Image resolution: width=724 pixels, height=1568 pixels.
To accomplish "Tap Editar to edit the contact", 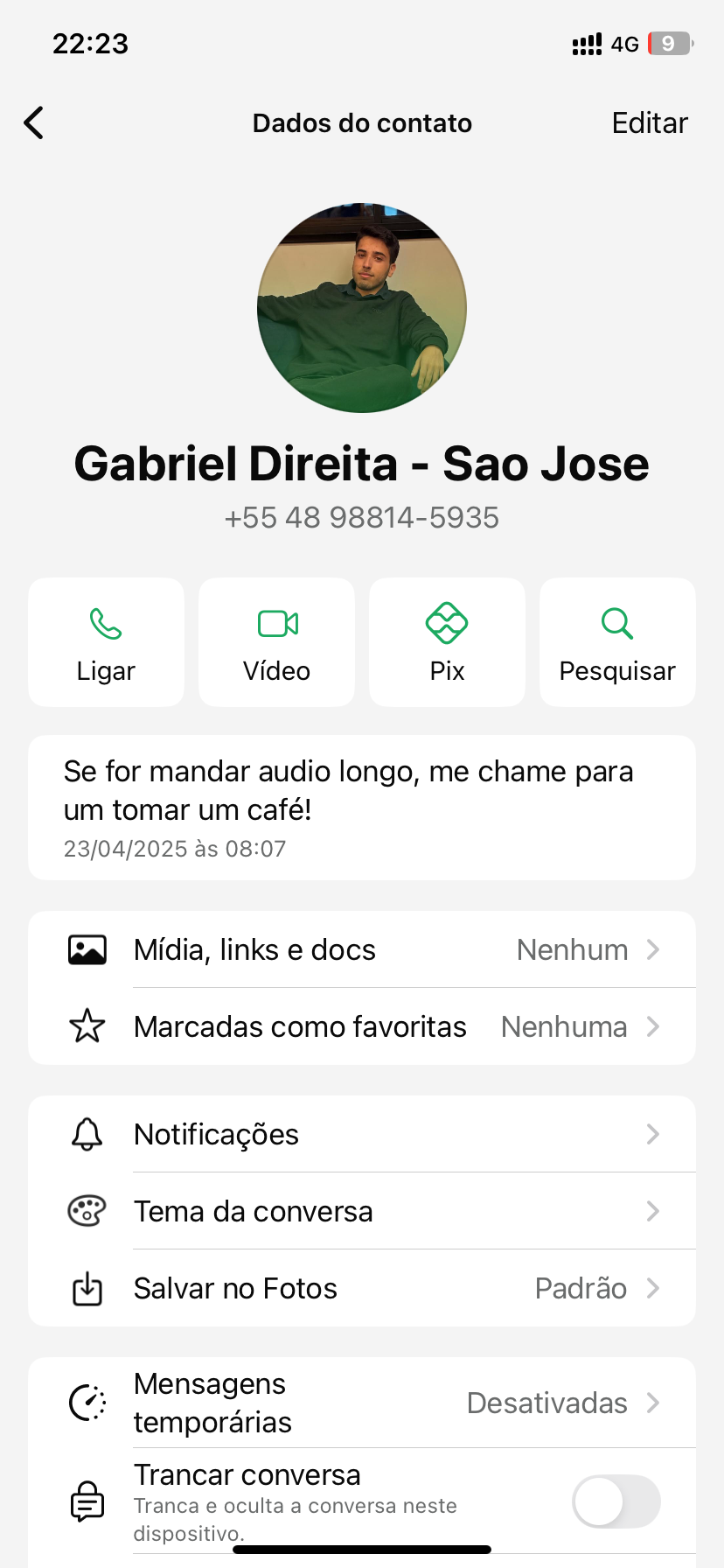I will 649,123.
